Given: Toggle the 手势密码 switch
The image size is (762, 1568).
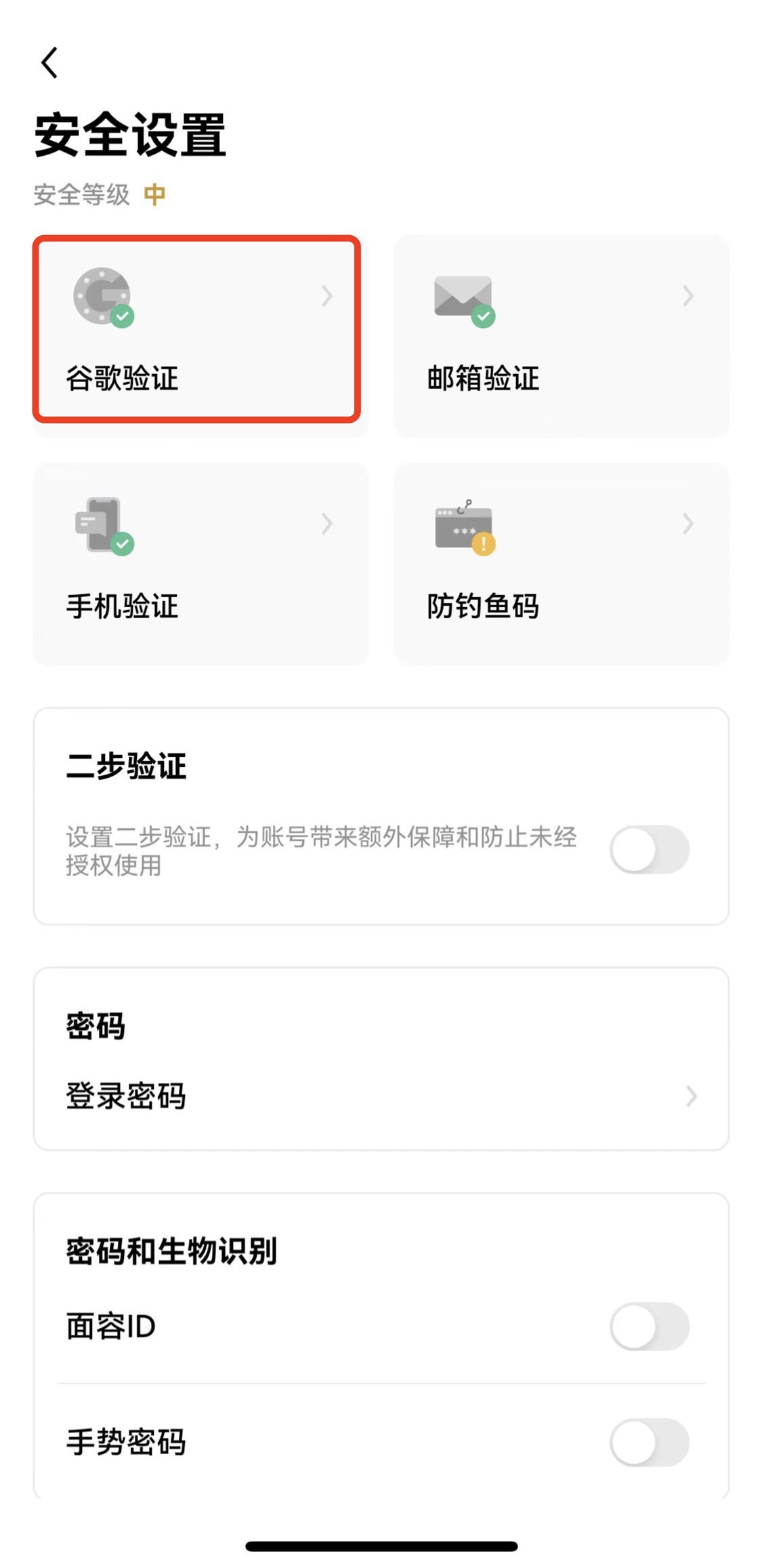Looking at the screenshot, I should point(649,1442).
